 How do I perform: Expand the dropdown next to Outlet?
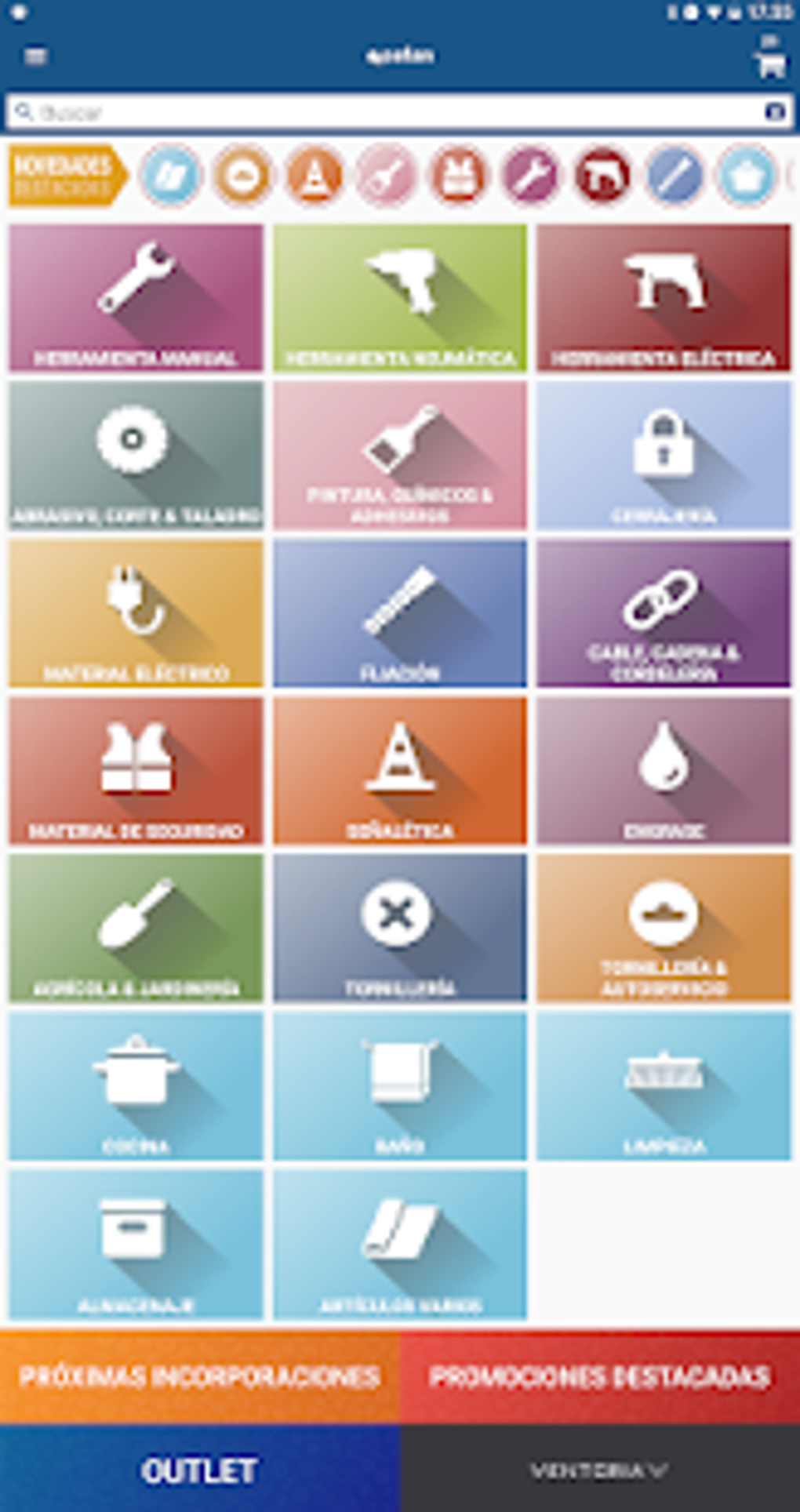(x=600, y=1470)
